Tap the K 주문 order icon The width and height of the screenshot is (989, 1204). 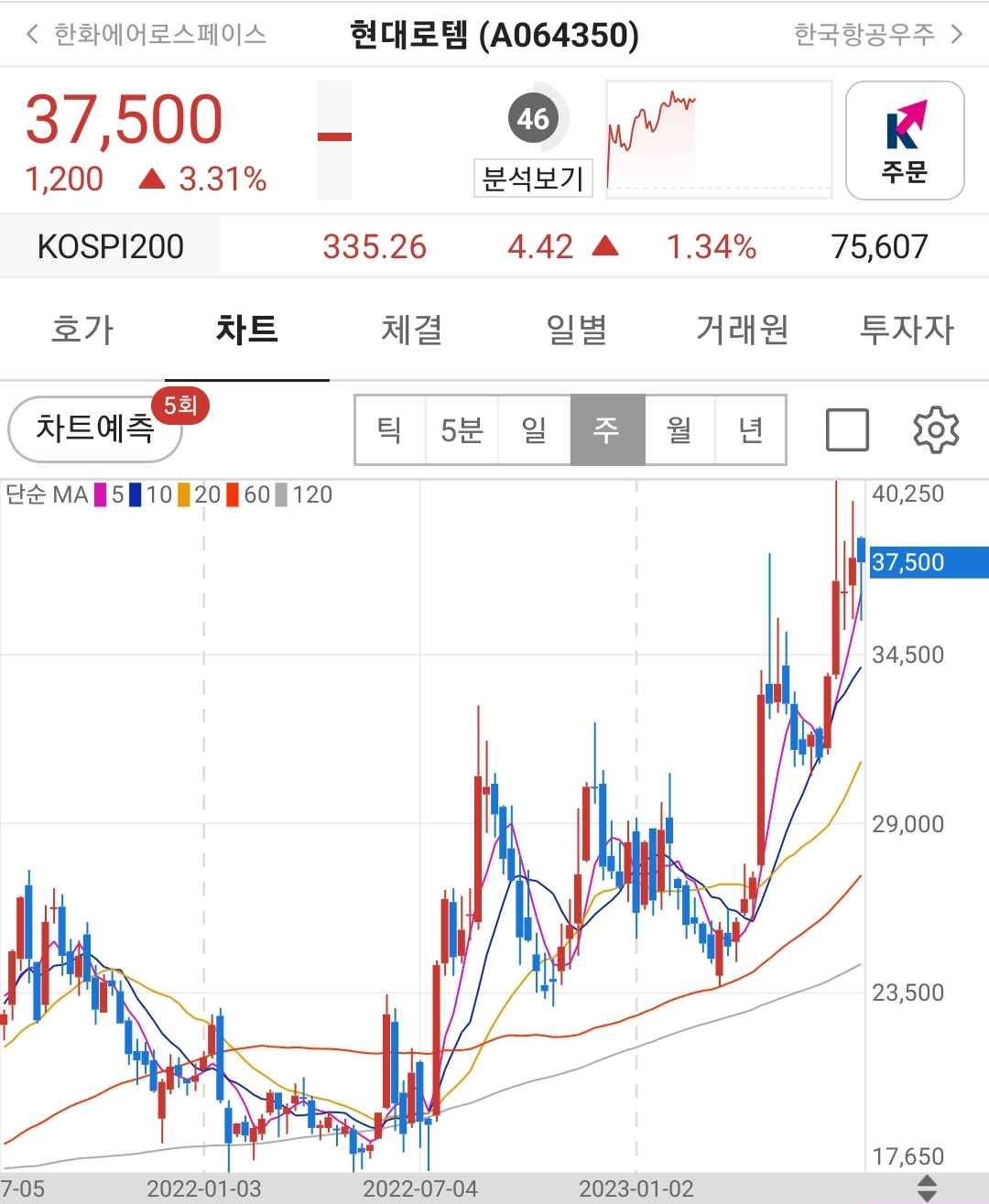click(x=905, y=139)
